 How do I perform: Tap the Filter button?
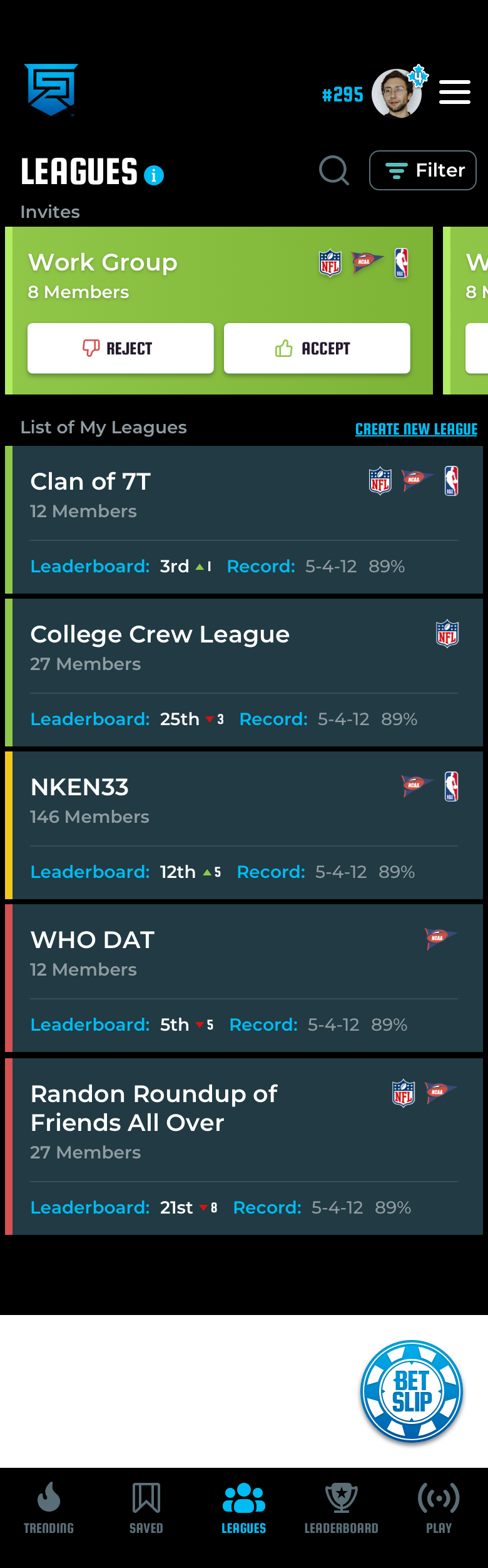pyautogui.click(x=423, y=170)
